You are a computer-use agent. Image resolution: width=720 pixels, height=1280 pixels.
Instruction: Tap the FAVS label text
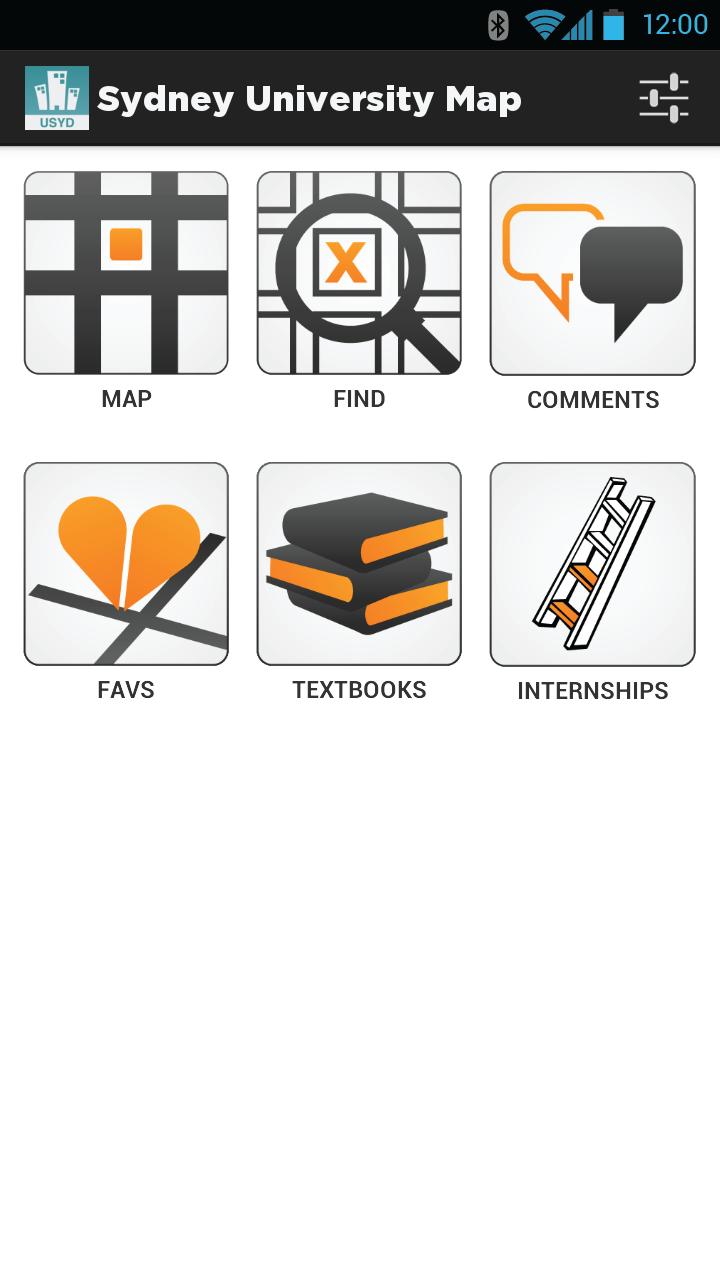[125, 689]
